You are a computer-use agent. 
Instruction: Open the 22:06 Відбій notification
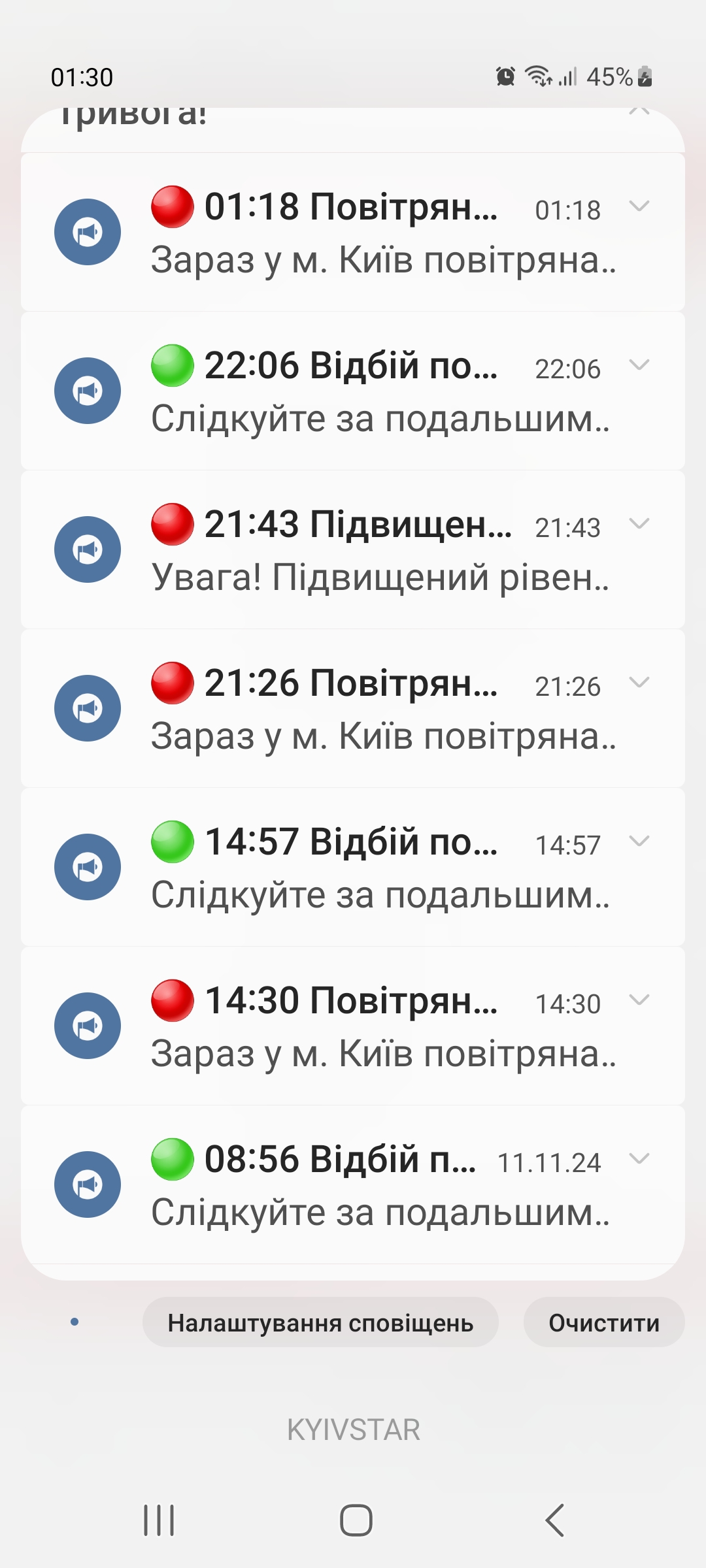click(353, 391)
